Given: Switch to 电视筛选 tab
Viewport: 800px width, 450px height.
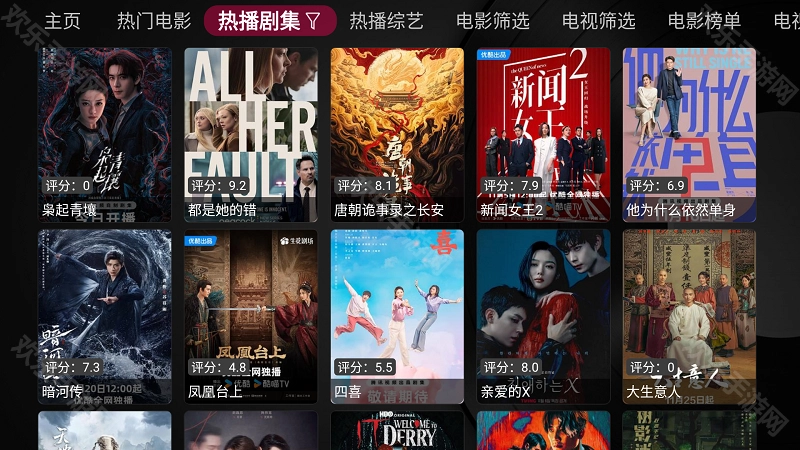Looking at the screenshot, I should [598, 21].
